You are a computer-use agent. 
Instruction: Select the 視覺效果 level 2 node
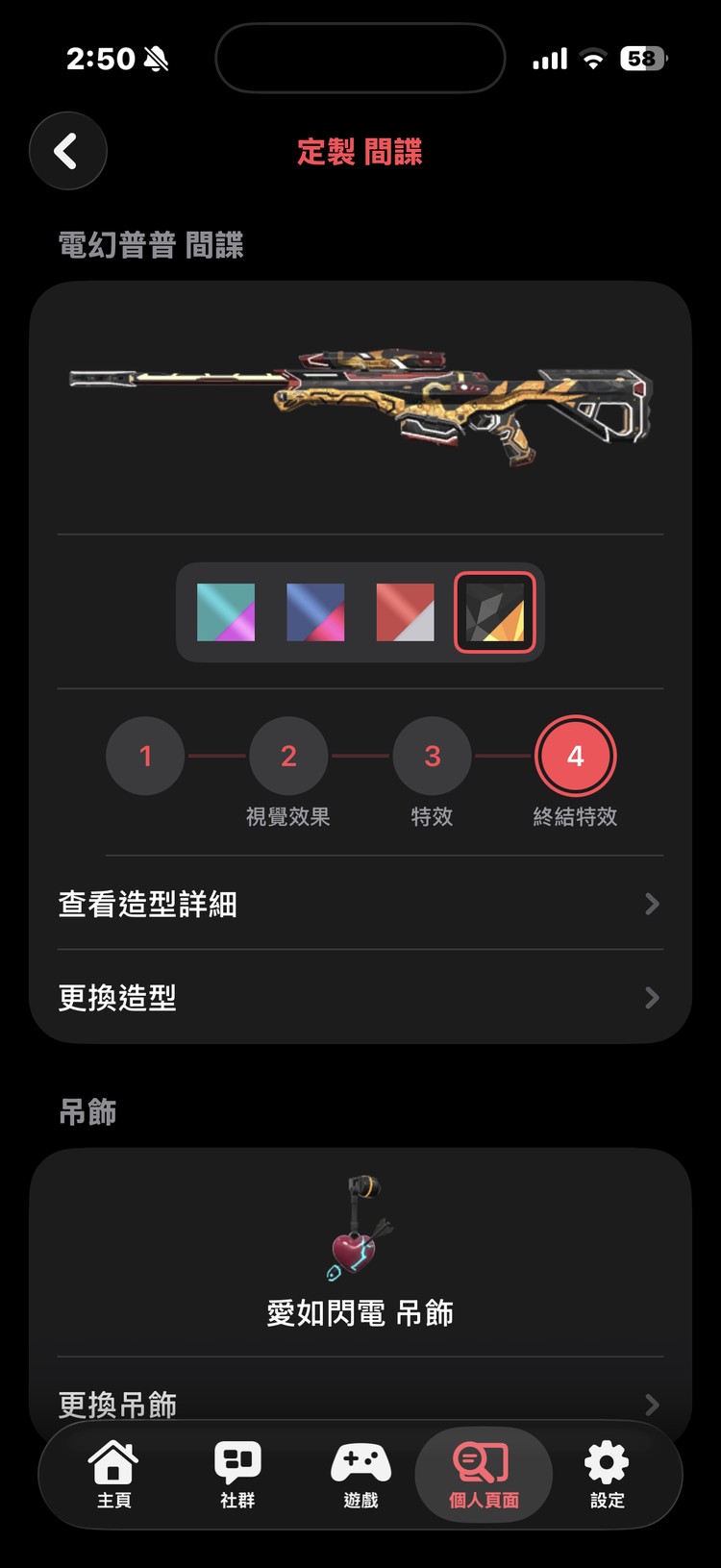click(x=288, y=757)
